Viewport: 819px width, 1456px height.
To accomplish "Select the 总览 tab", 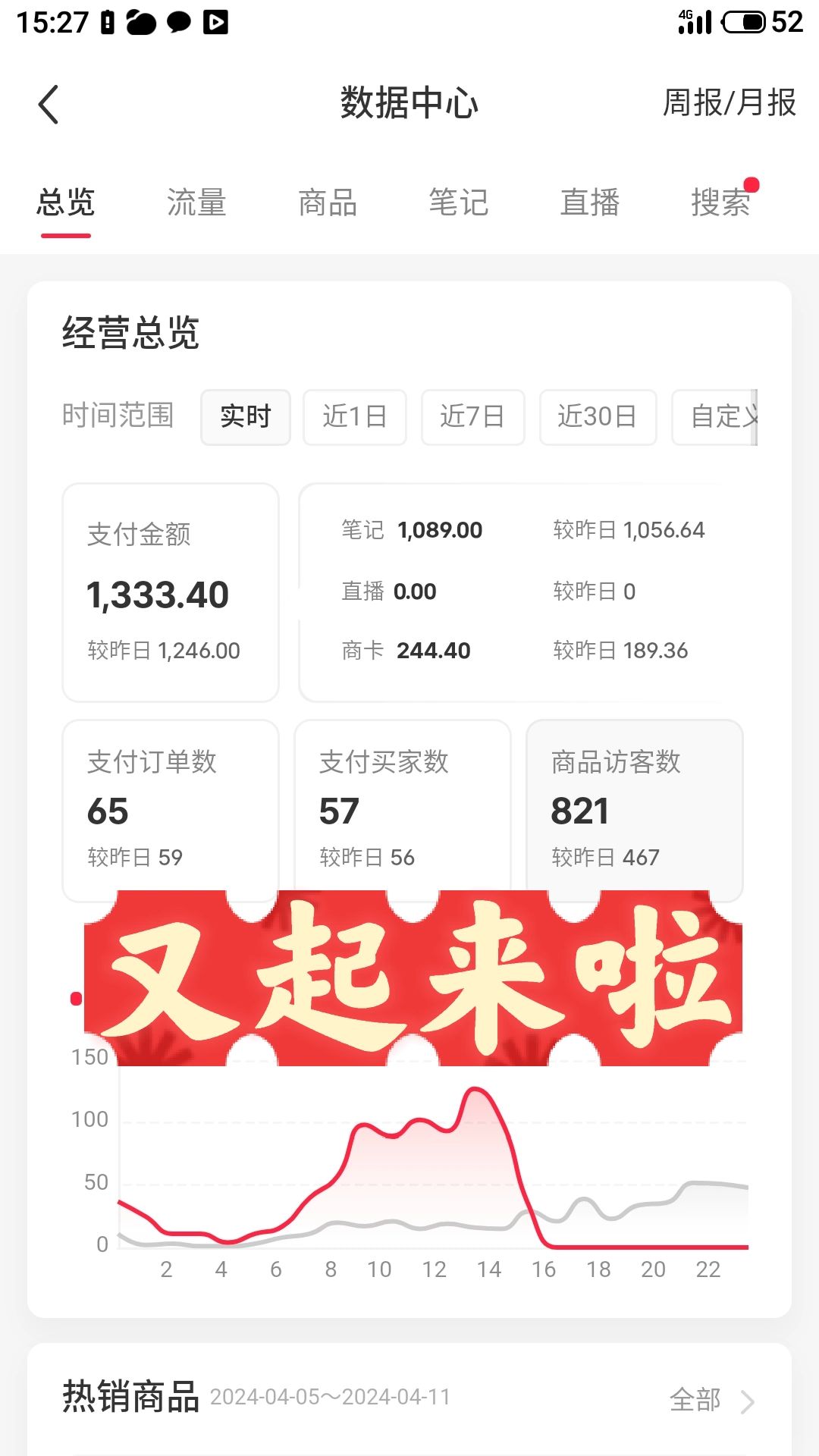I will pyautogui.click(x=66, y=203).
